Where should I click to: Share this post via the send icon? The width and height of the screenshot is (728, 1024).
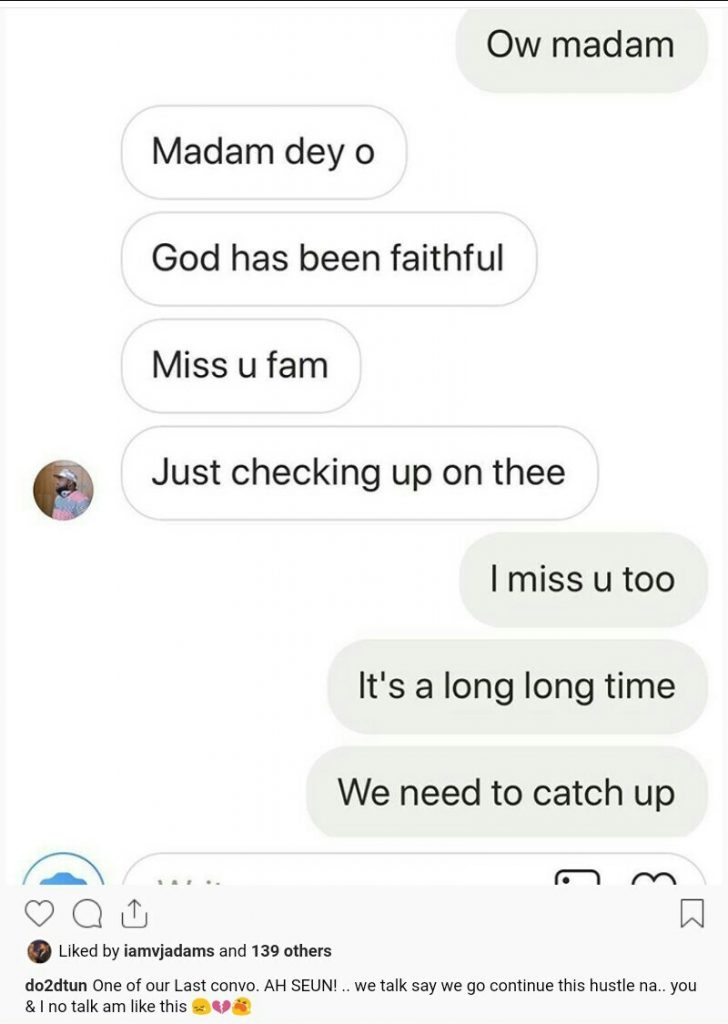(134, 913)
